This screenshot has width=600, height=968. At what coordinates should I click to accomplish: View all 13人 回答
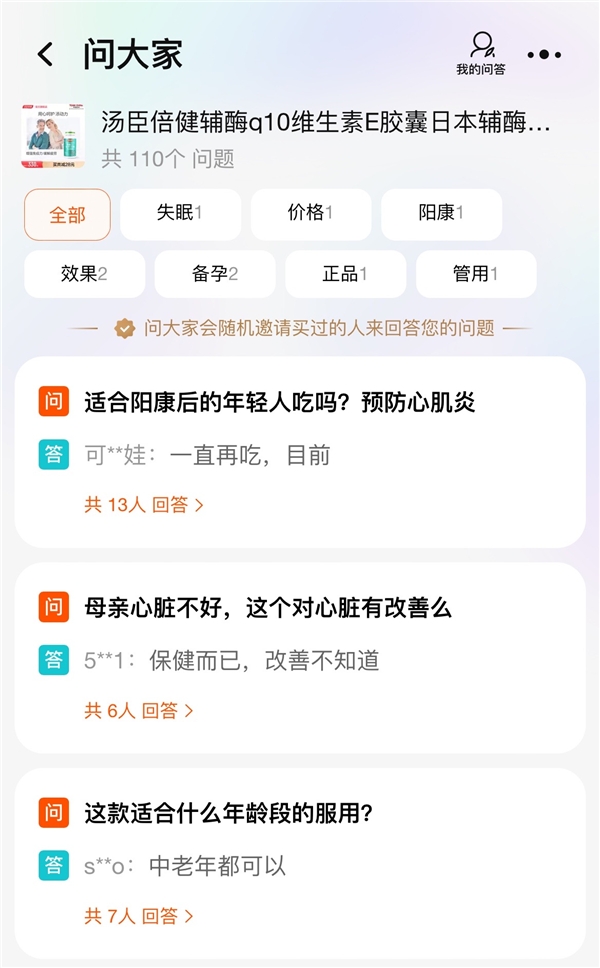[144, 505]
